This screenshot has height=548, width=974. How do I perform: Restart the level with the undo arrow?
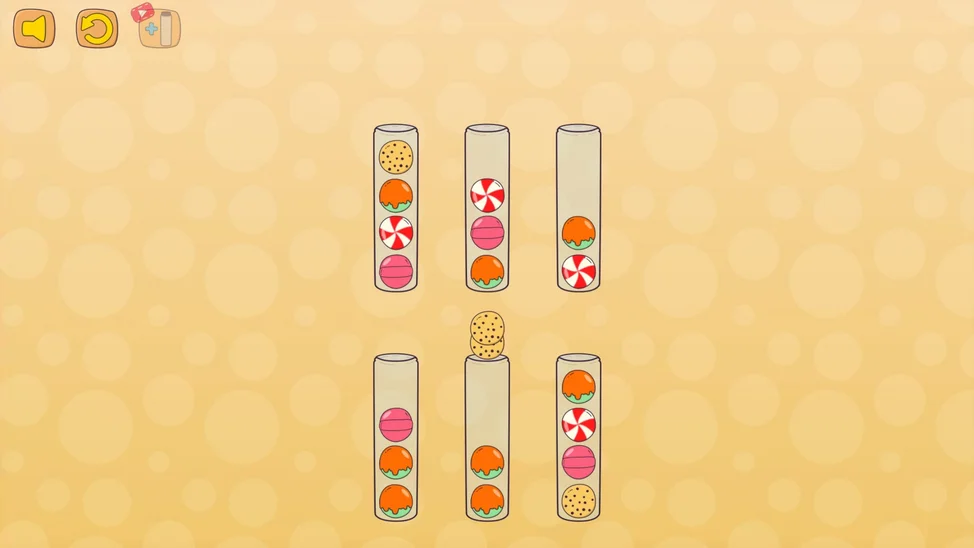tap(97, 29)
